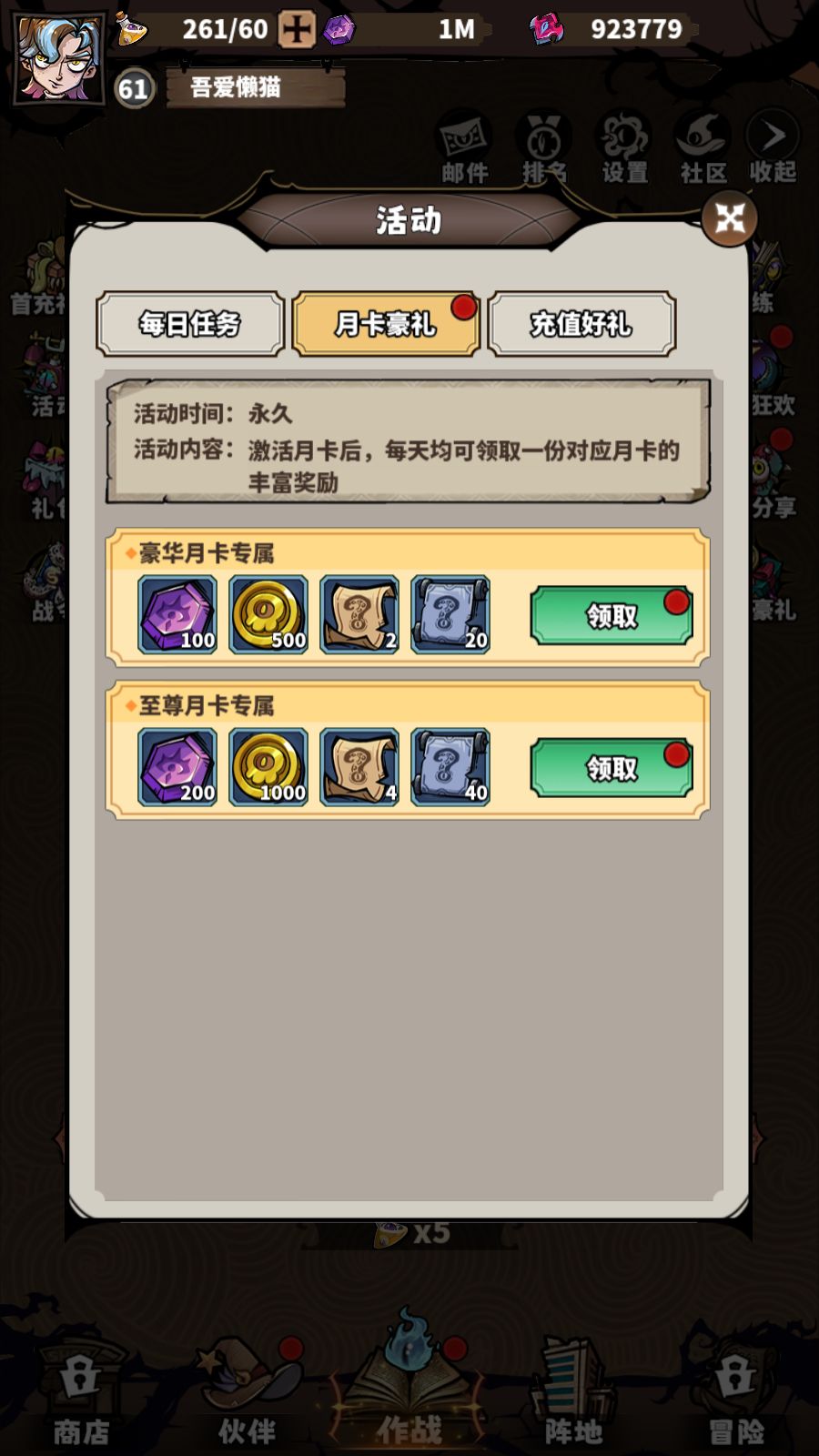Viewport: 819px width, 1456px height.
Task: Tap the player avatar portrait
Action: [x=58, y=56]
